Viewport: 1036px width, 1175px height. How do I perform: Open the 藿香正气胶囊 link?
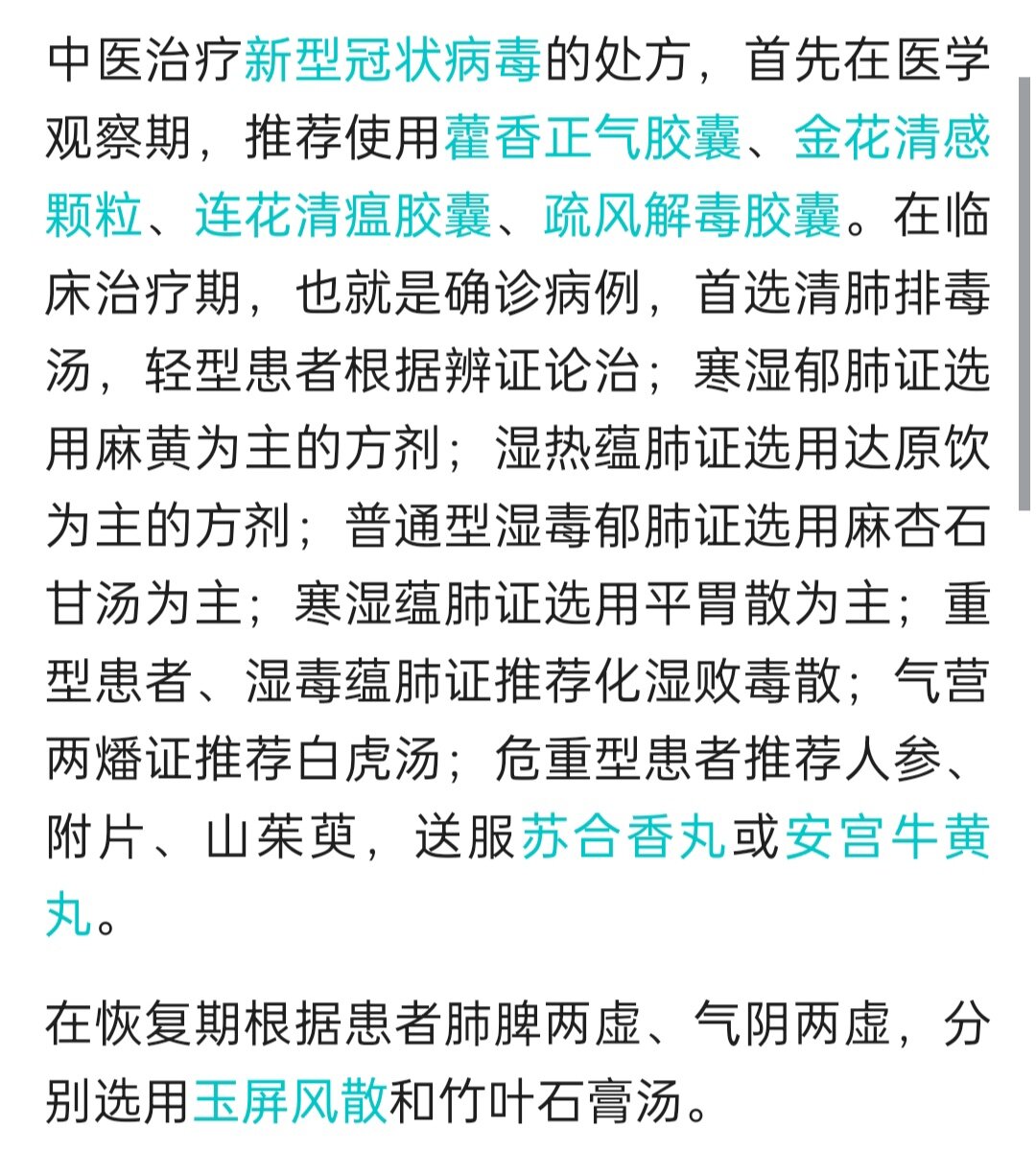(x=592, y=138)
